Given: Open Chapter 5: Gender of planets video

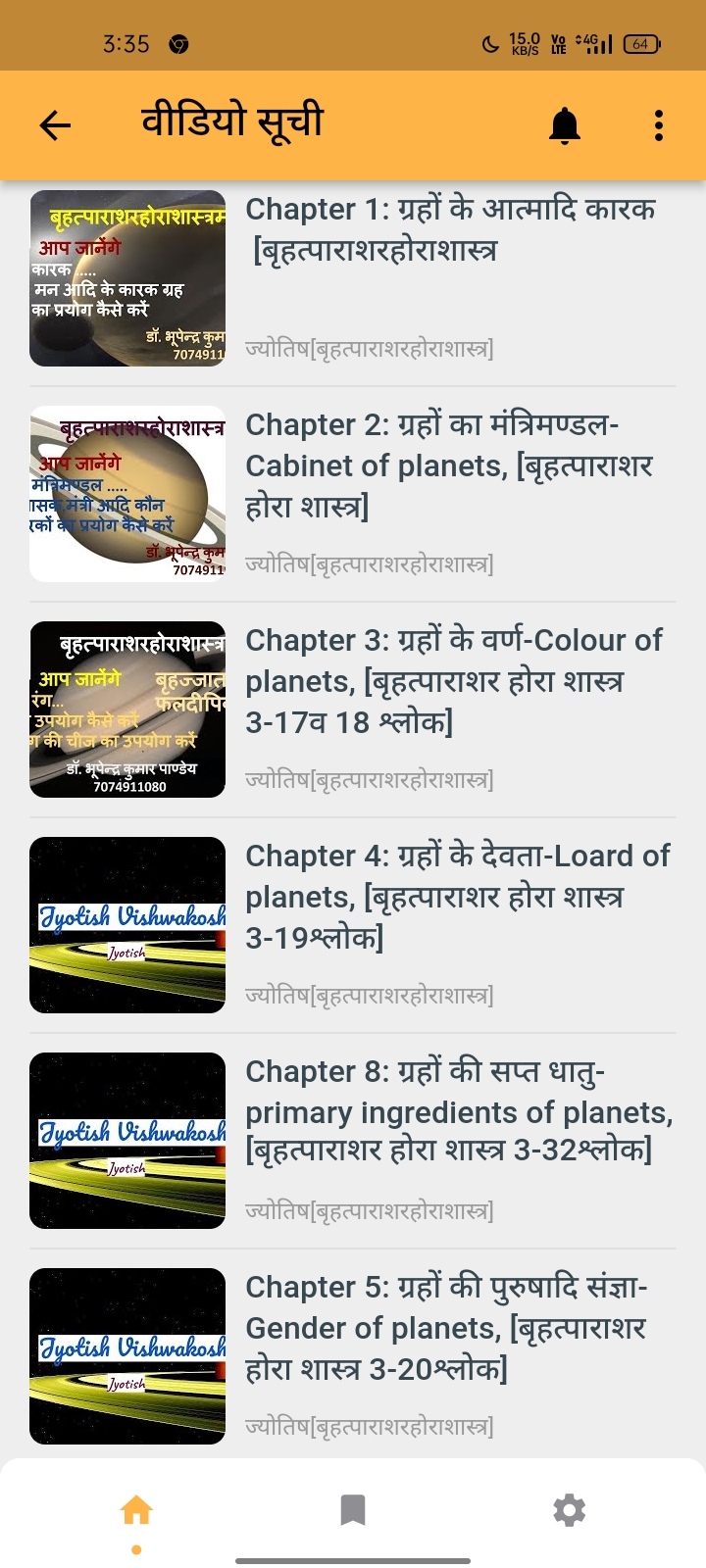Looking at the screenshot, I should [x=451, y=1328].
